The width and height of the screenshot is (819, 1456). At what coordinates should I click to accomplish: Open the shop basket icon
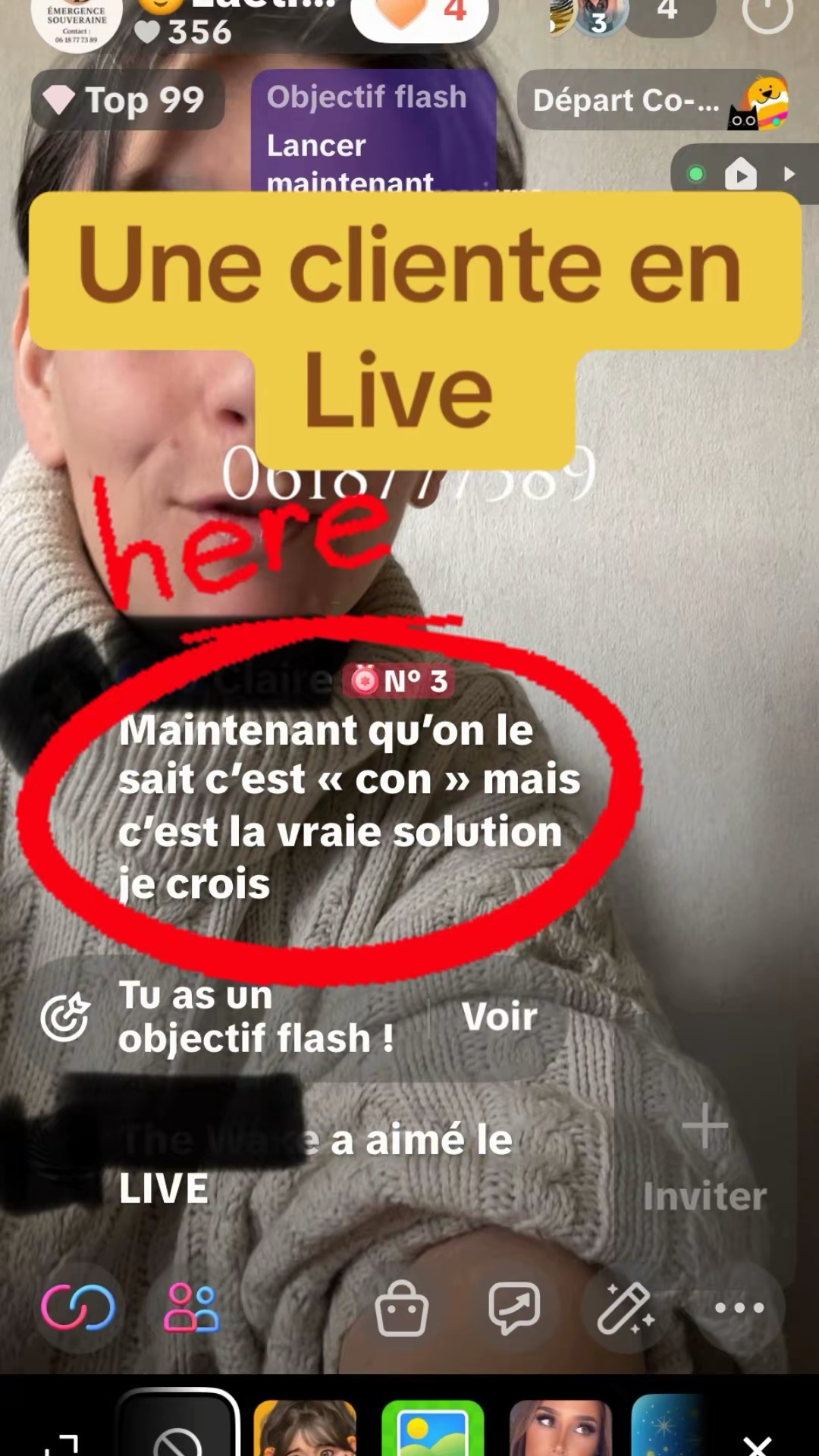point(401,1307)
